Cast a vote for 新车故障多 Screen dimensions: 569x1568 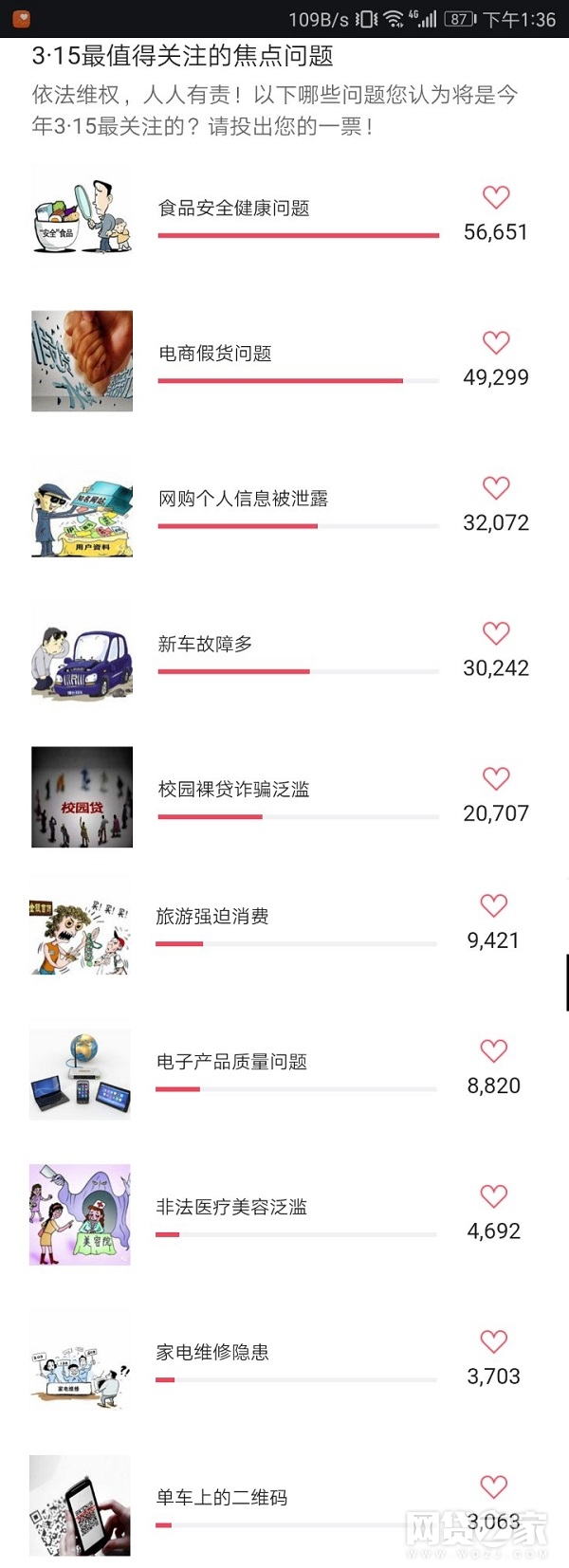[x=496, y=632]
